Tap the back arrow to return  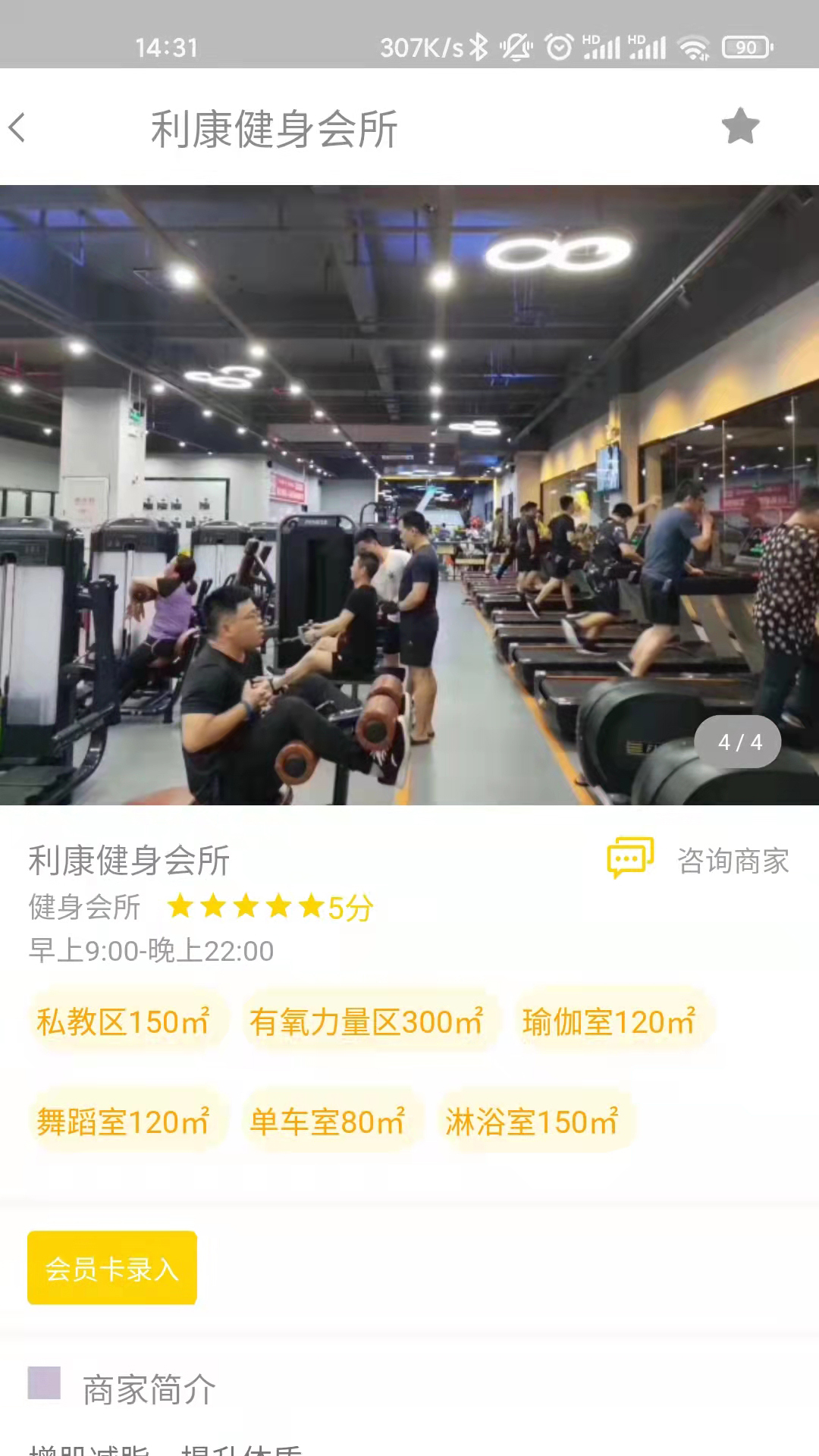coord(19,129)
